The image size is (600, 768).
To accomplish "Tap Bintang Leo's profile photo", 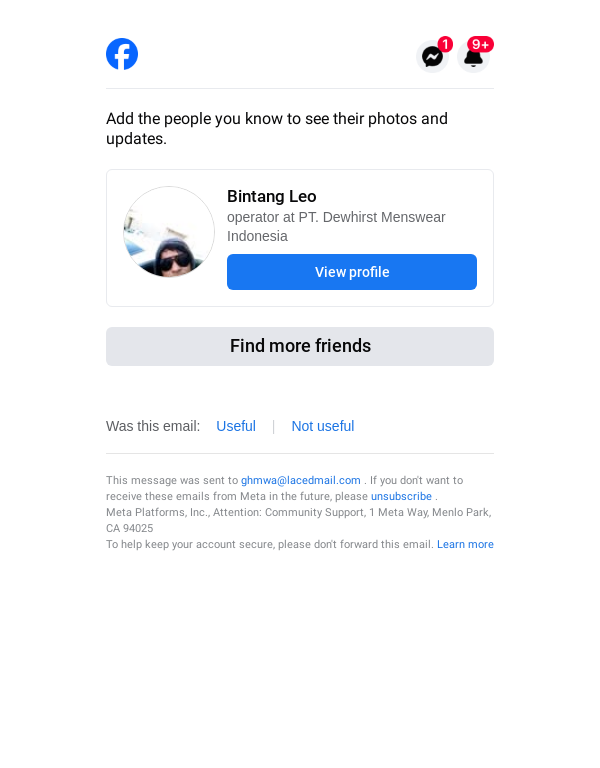I will [x=169, y=232].
